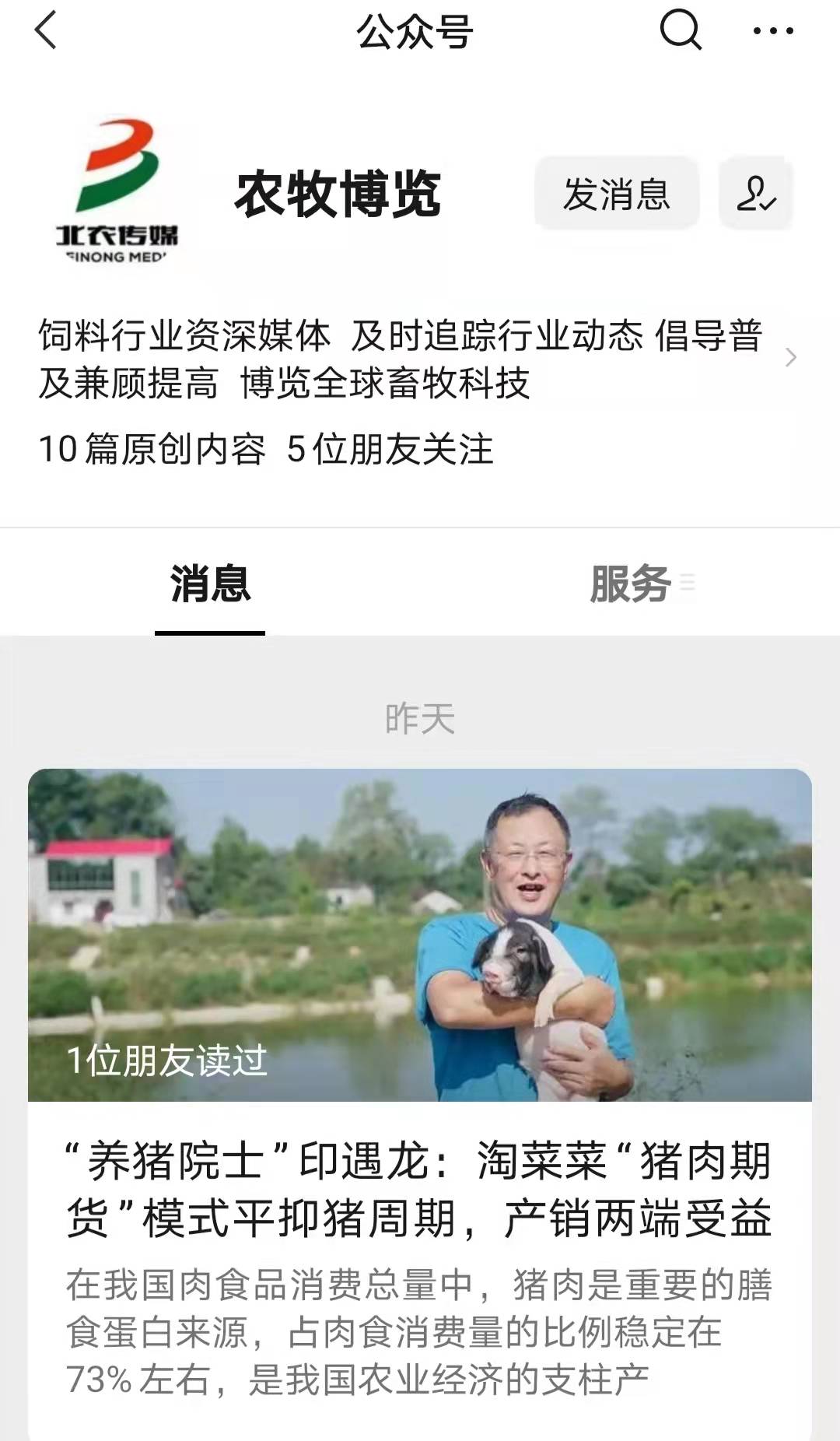Go back using the top arrow

click(x=46, y=32)
